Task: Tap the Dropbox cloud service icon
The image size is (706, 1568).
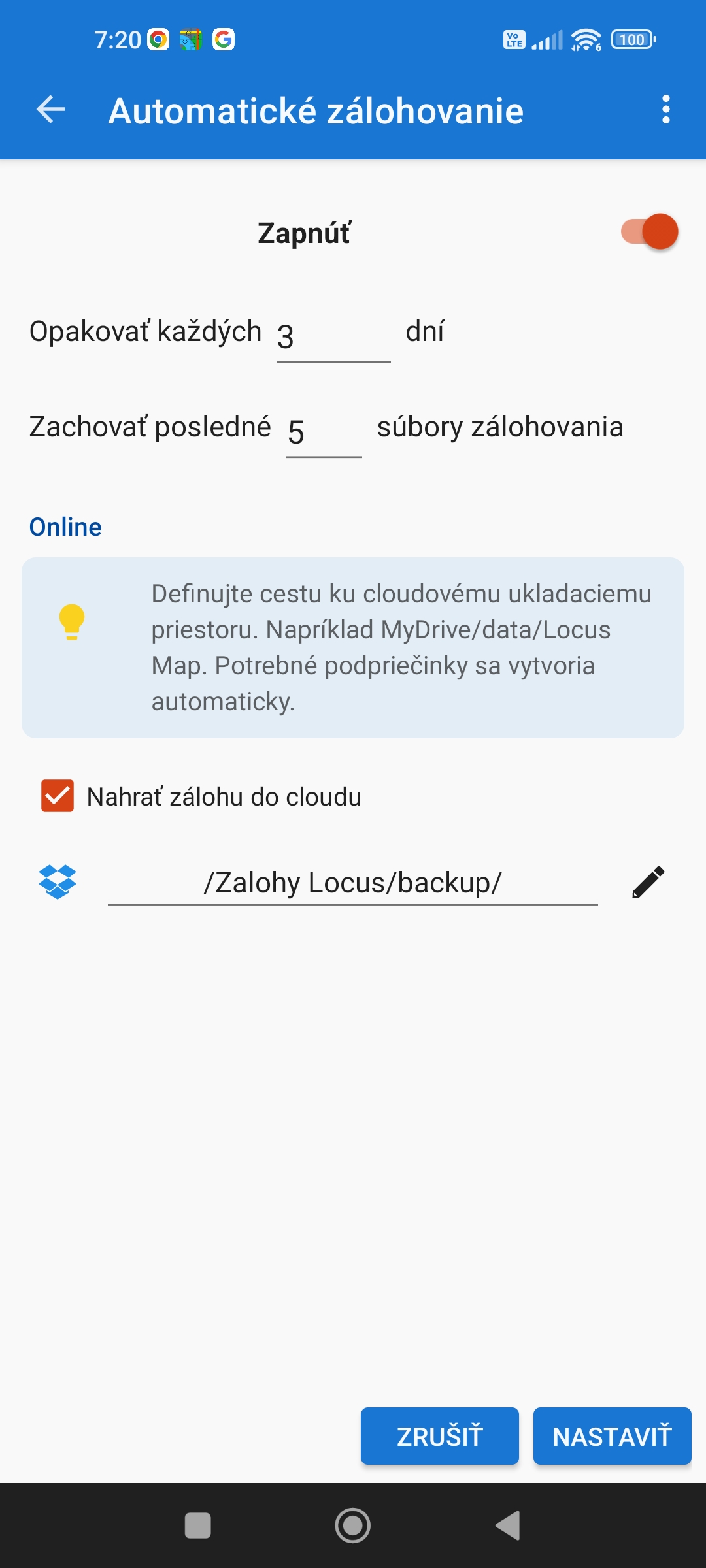Action: point(58,882)
